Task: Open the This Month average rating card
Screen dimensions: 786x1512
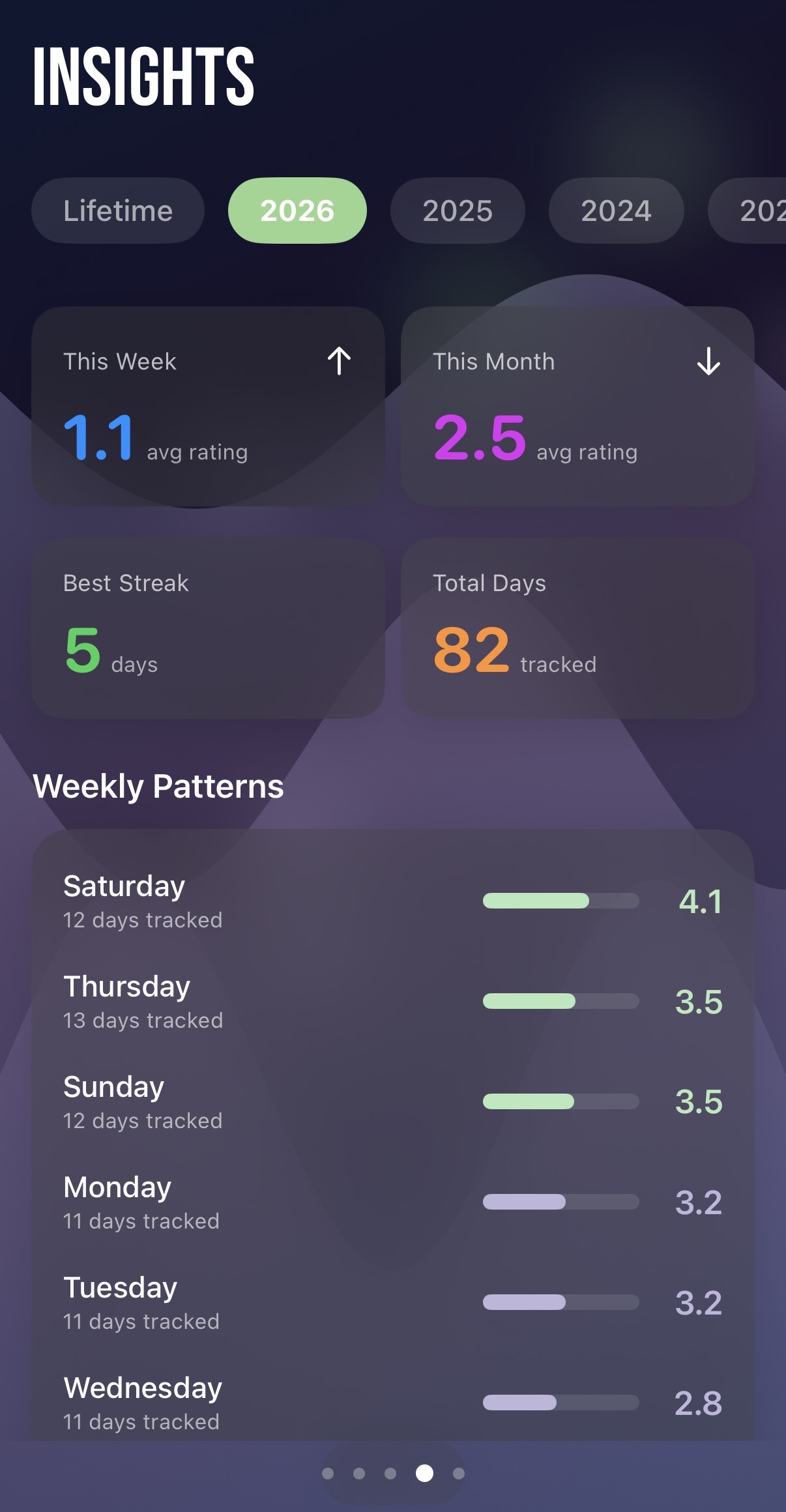Action: [577, 407]
